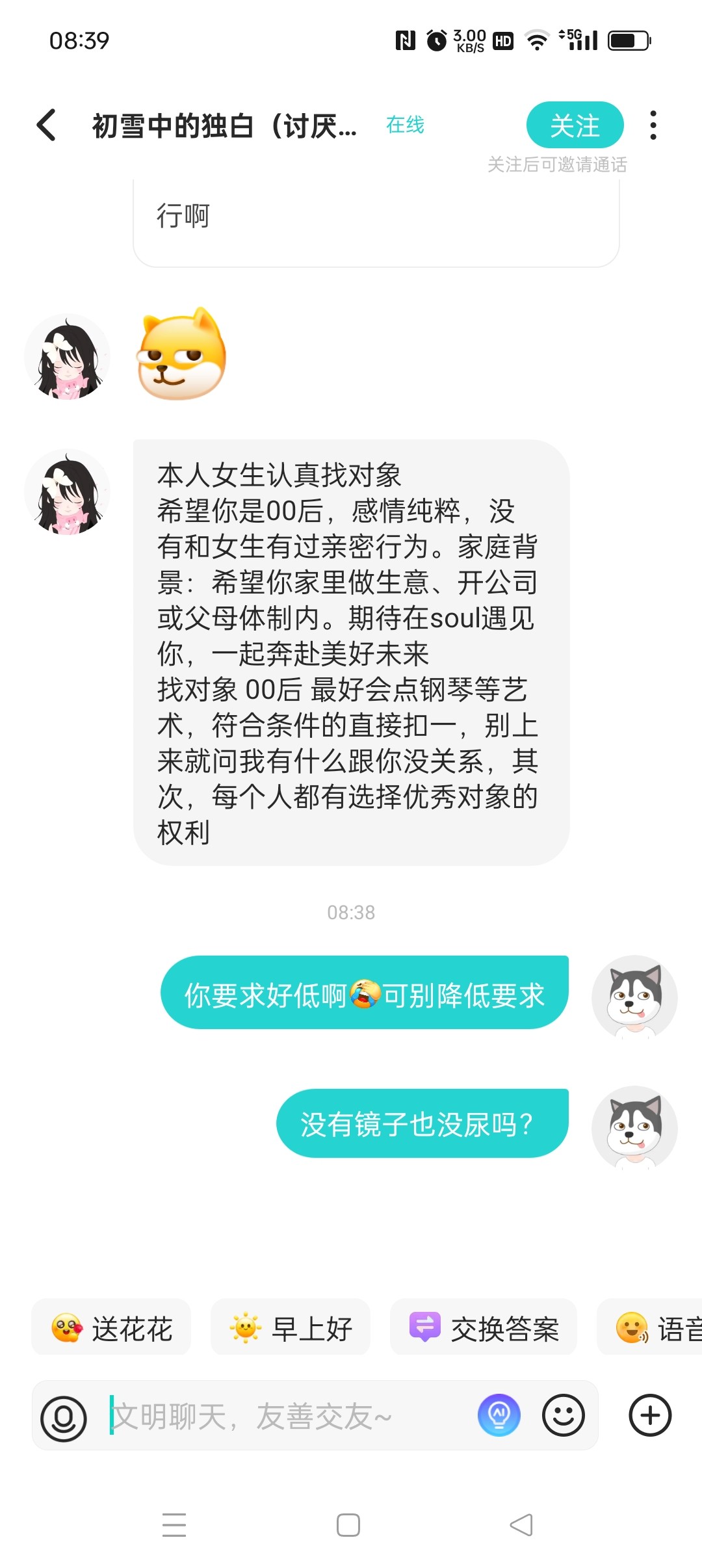Open the blue AI suggestion bulb
The height and width of the screenshot is (1568, 702).
pyautogui.click(x=499, y=1415)
